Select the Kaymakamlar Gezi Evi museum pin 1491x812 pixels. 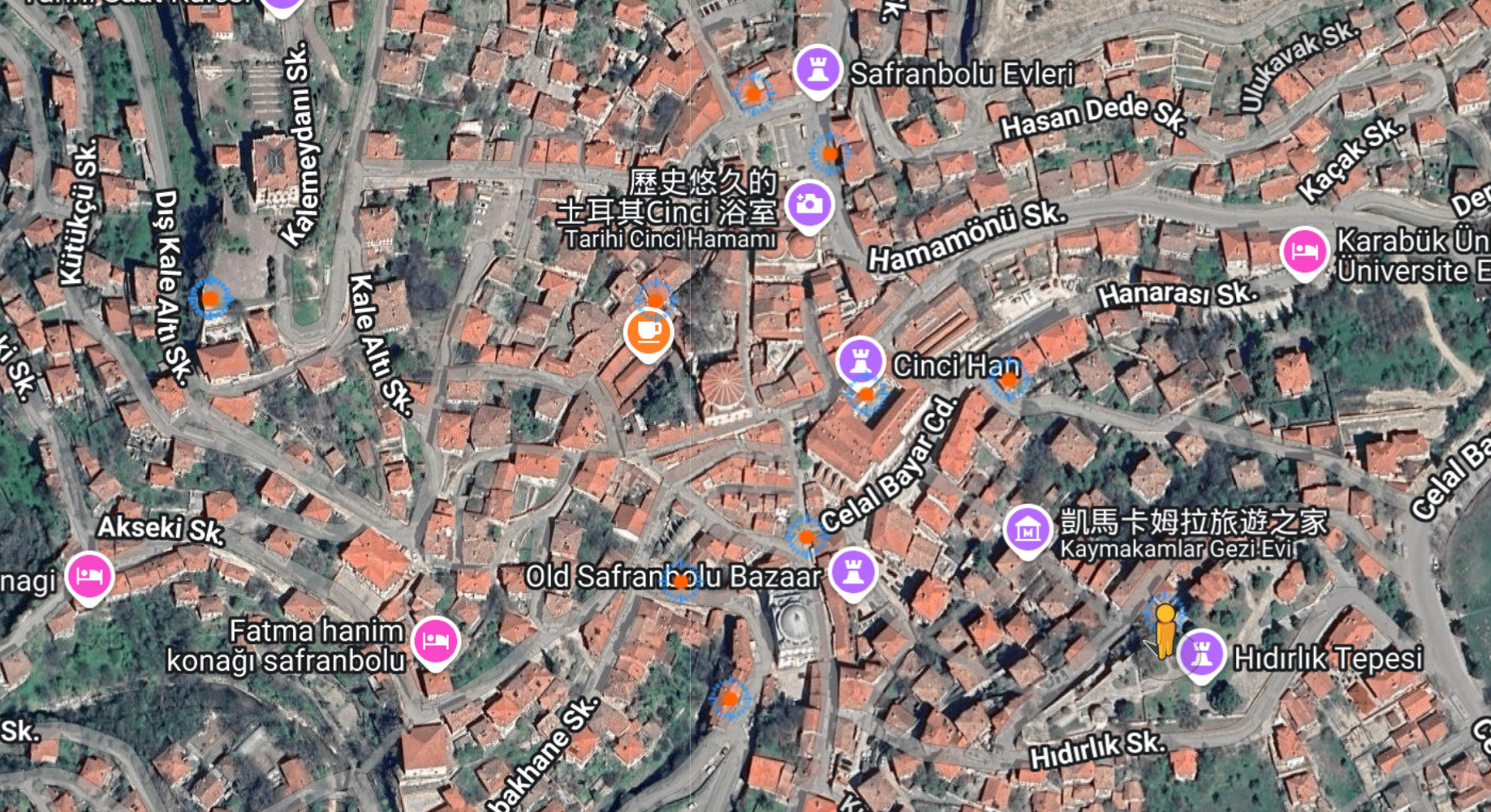point(1028,531)
